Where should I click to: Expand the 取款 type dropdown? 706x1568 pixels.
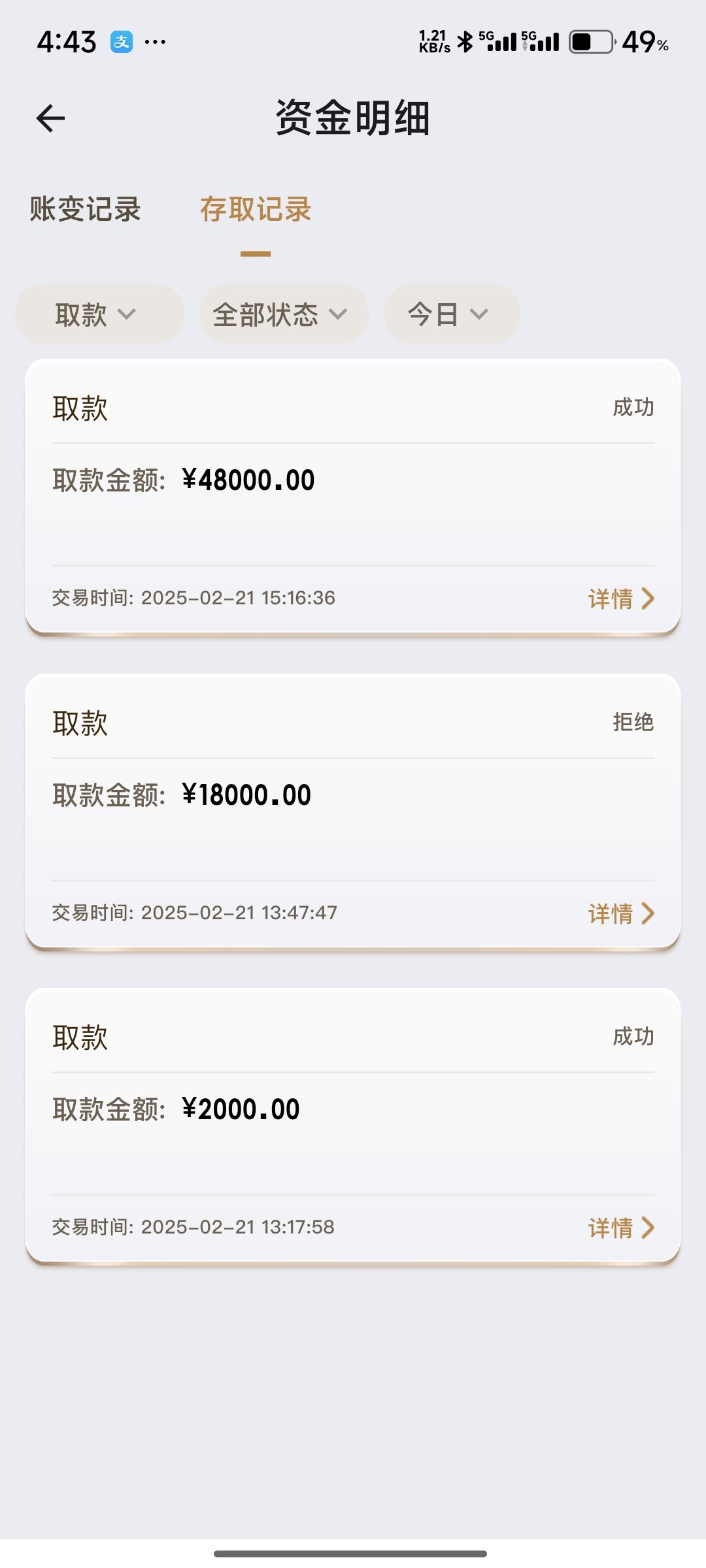point(99,314)
